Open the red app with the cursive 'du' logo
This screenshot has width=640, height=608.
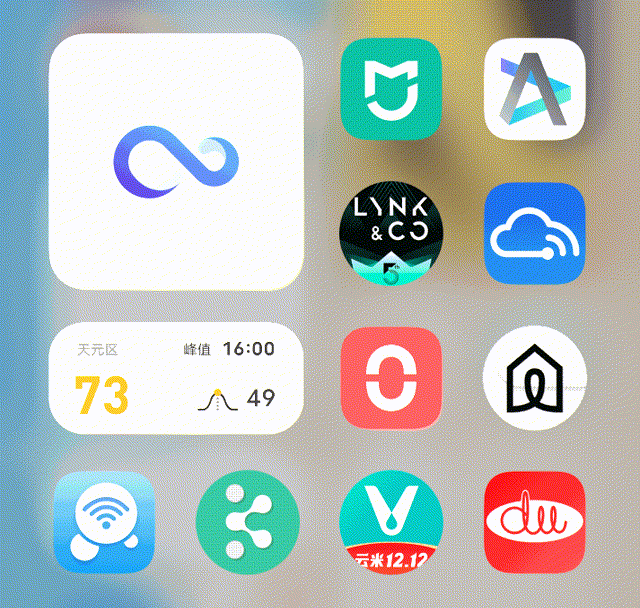click(535, 521)
